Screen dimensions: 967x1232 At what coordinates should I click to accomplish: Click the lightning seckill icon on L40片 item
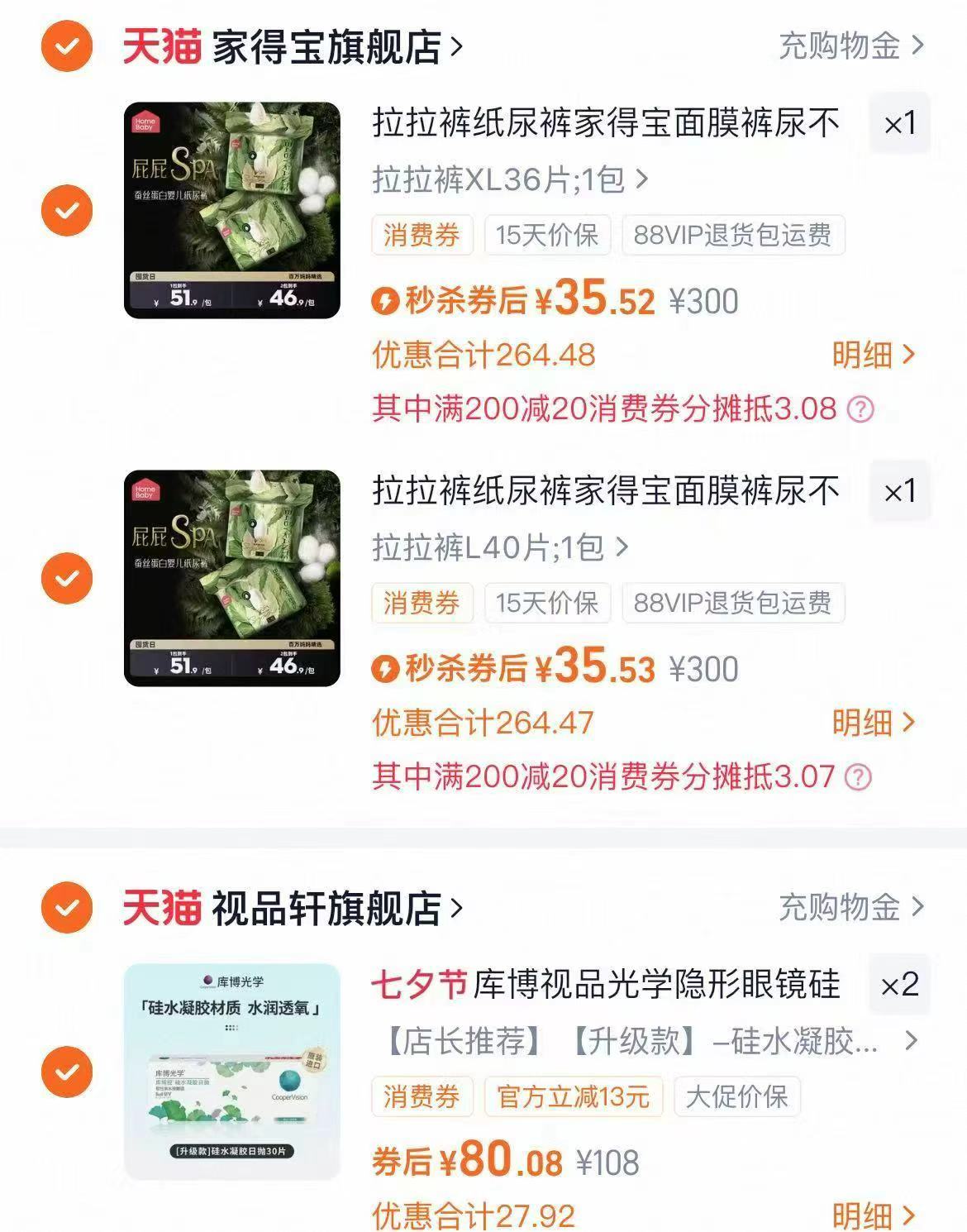pyautogui.click(x=385, y=671)
